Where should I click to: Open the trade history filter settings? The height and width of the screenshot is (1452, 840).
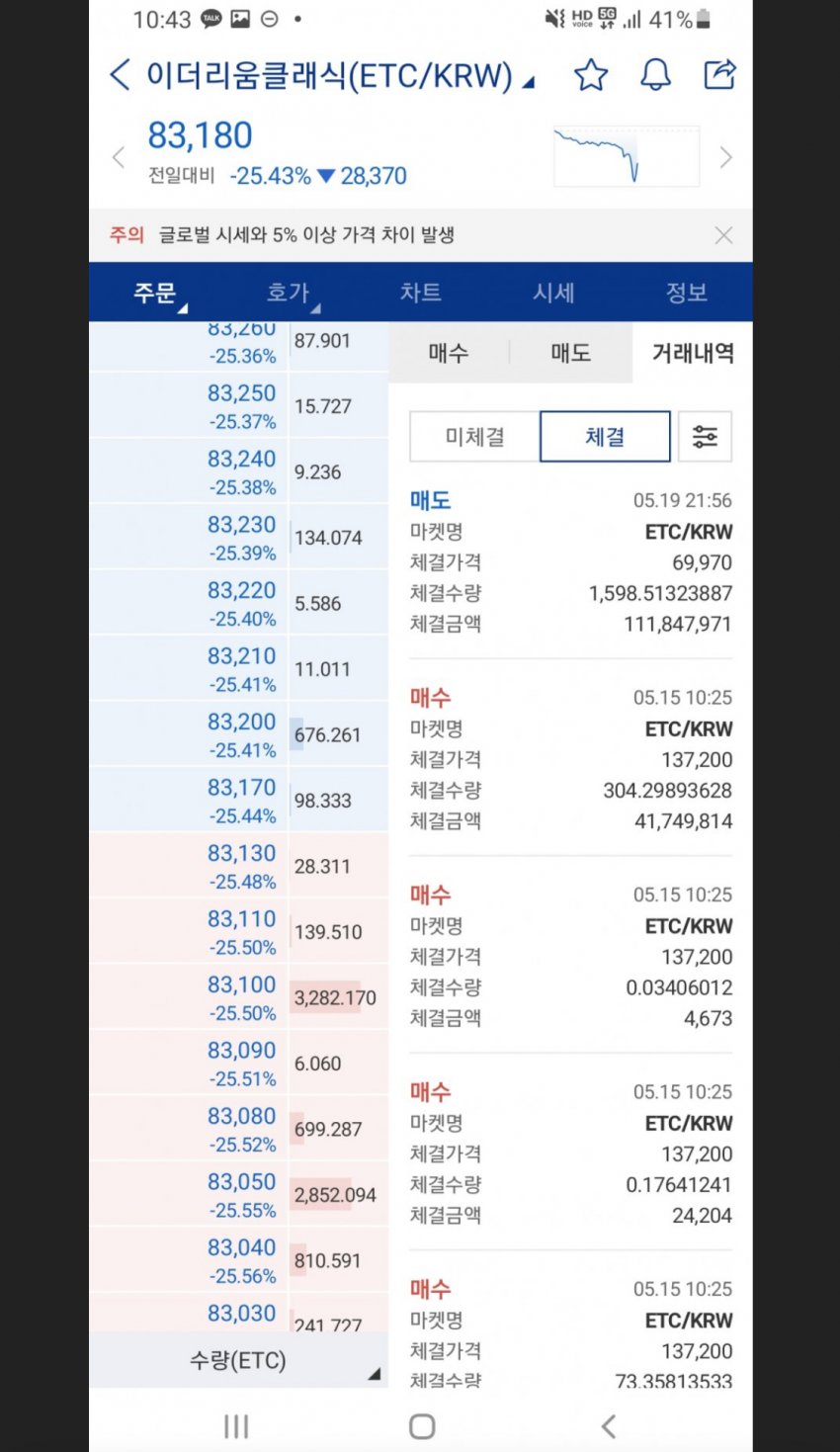(705, 437)
